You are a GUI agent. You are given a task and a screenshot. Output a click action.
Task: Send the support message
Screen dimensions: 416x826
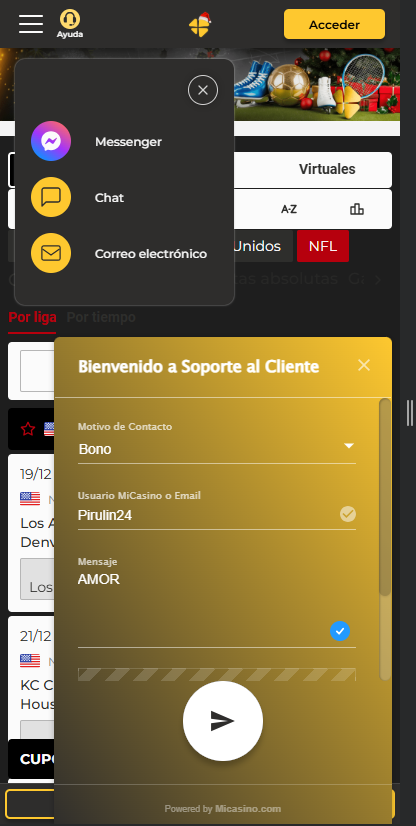coord(223,721)
